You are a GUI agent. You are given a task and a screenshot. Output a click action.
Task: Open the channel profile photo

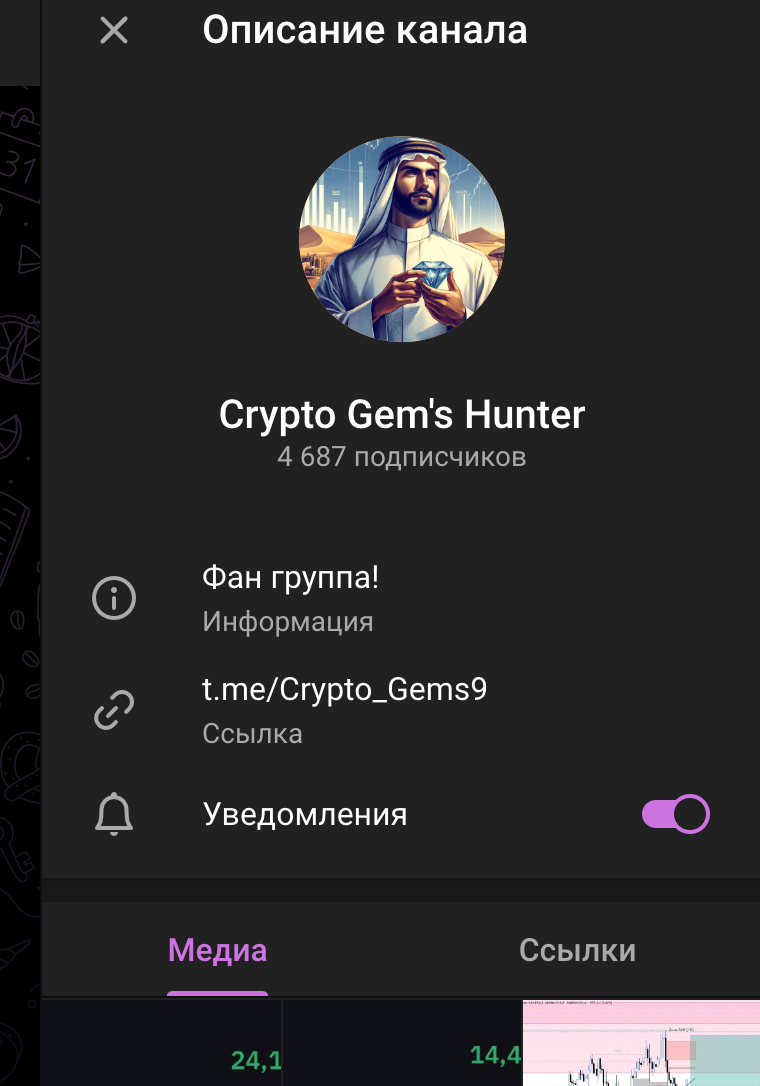click(x=402, y=240)
